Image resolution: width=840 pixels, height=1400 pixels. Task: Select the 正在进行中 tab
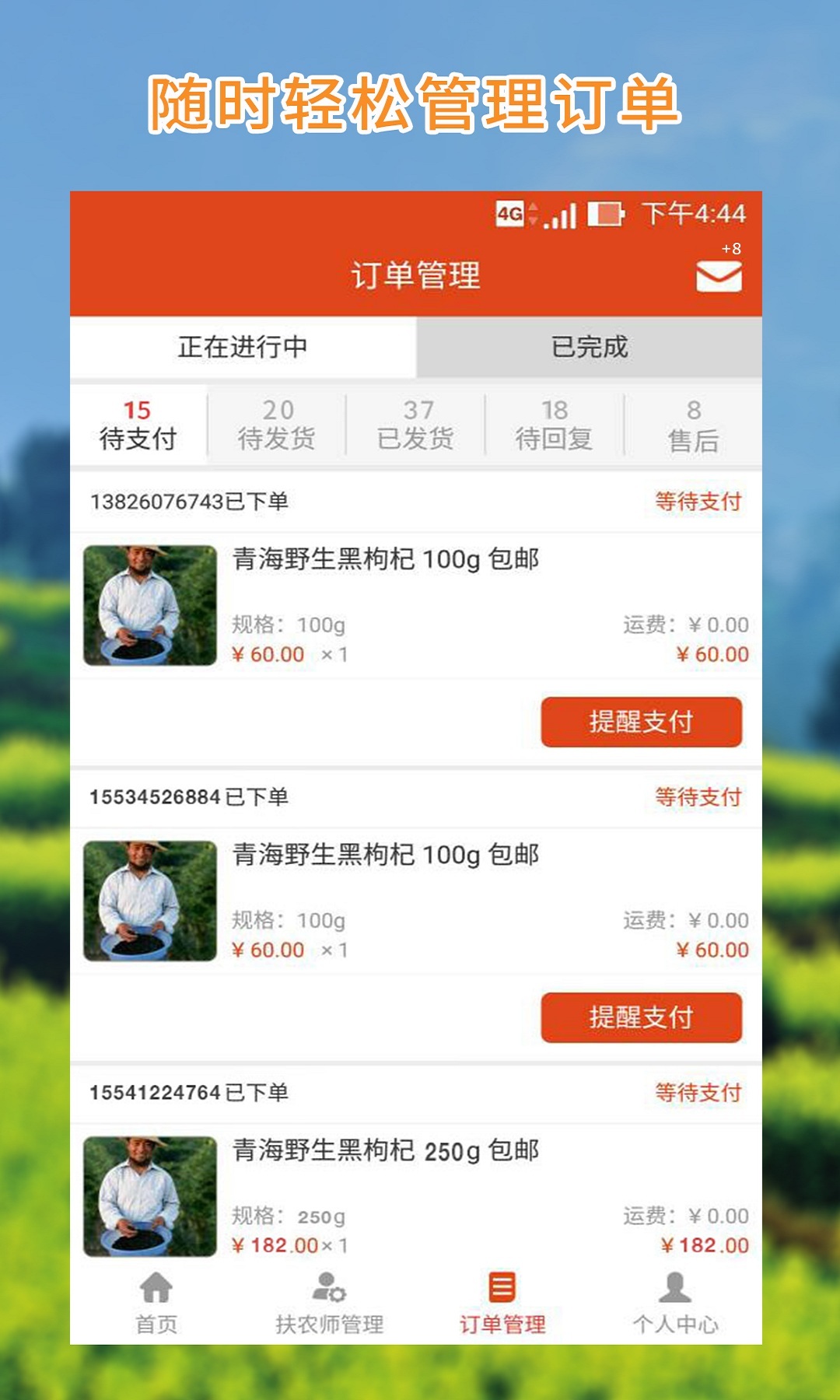[x=242, y=347]
